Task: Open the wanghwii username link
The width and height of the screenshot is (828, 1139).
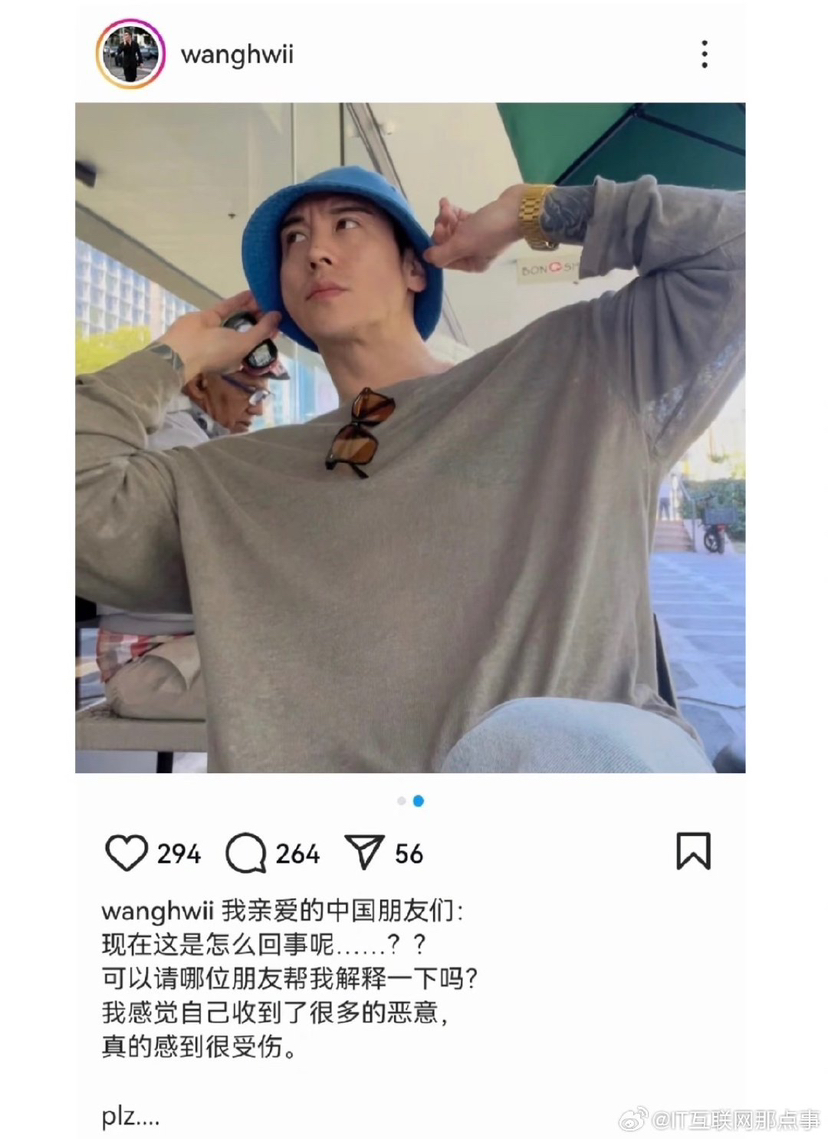Action: click(237, 54)
